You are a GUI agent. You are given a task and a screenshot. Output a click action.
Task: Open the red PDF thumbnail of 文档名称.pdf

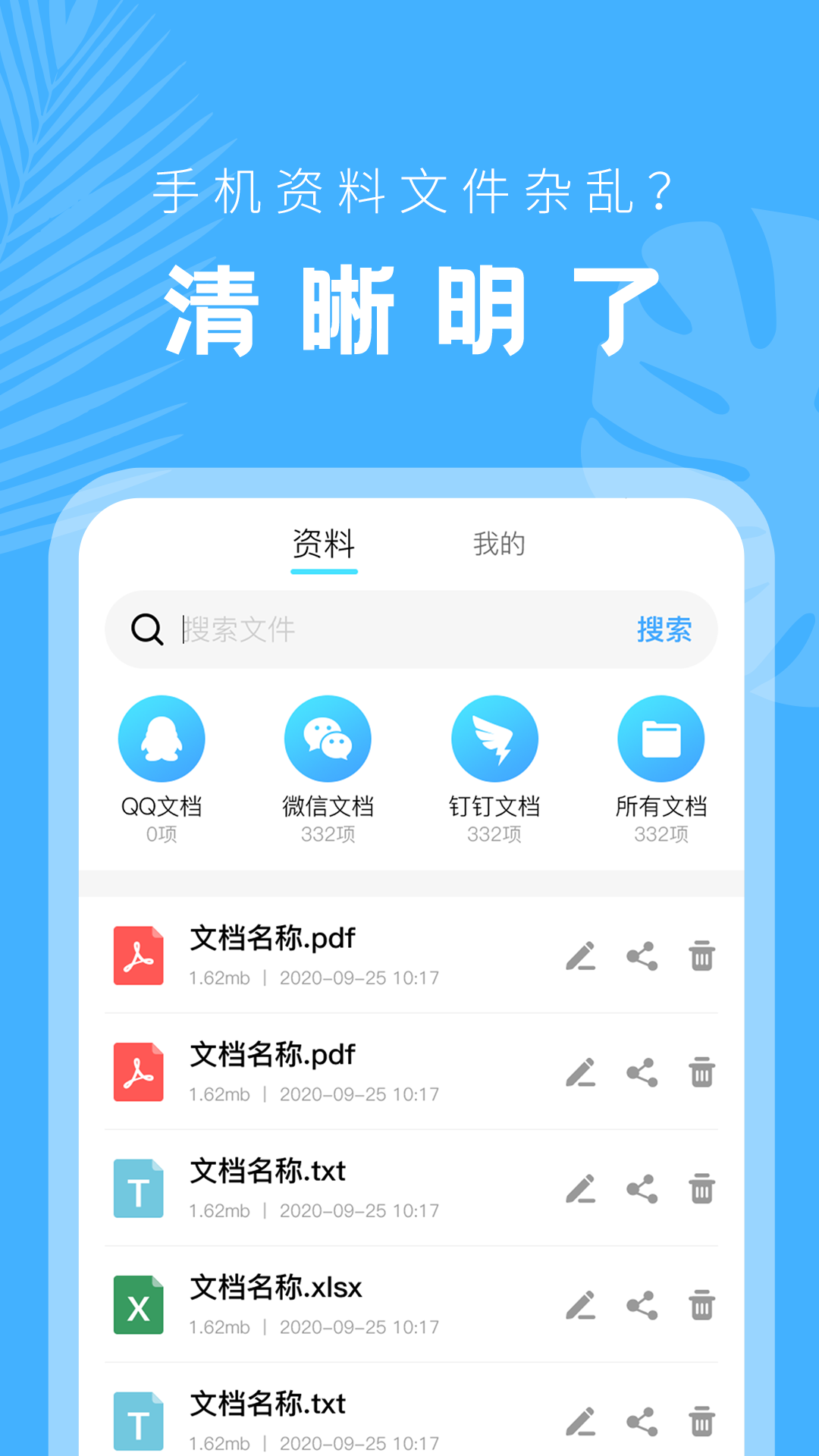click(x=137, y=955)
